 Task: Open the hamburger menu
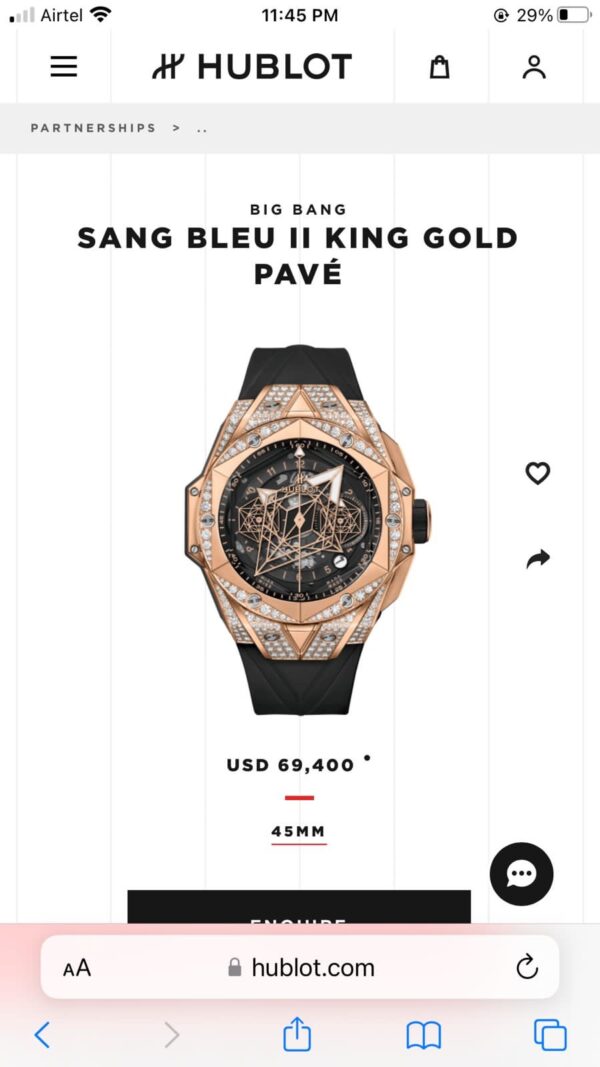pos(63,67)
